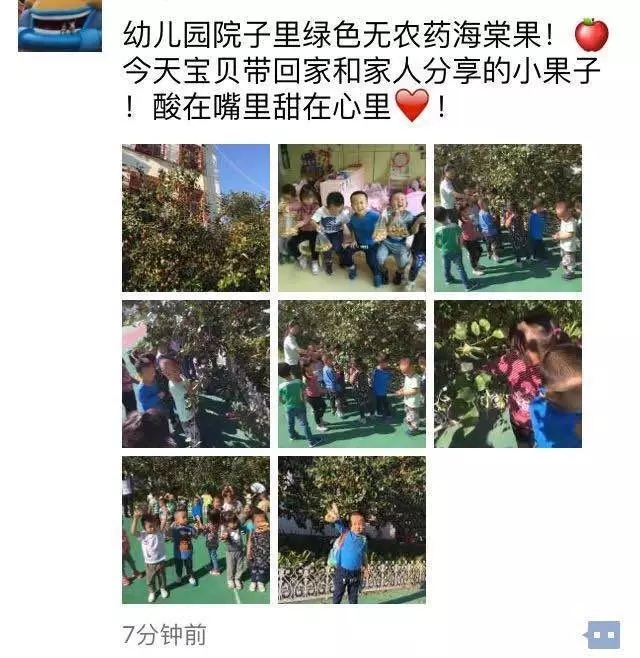View the first photo of the crabapple tree
The image size is (640, 658).
coord(196,218)
